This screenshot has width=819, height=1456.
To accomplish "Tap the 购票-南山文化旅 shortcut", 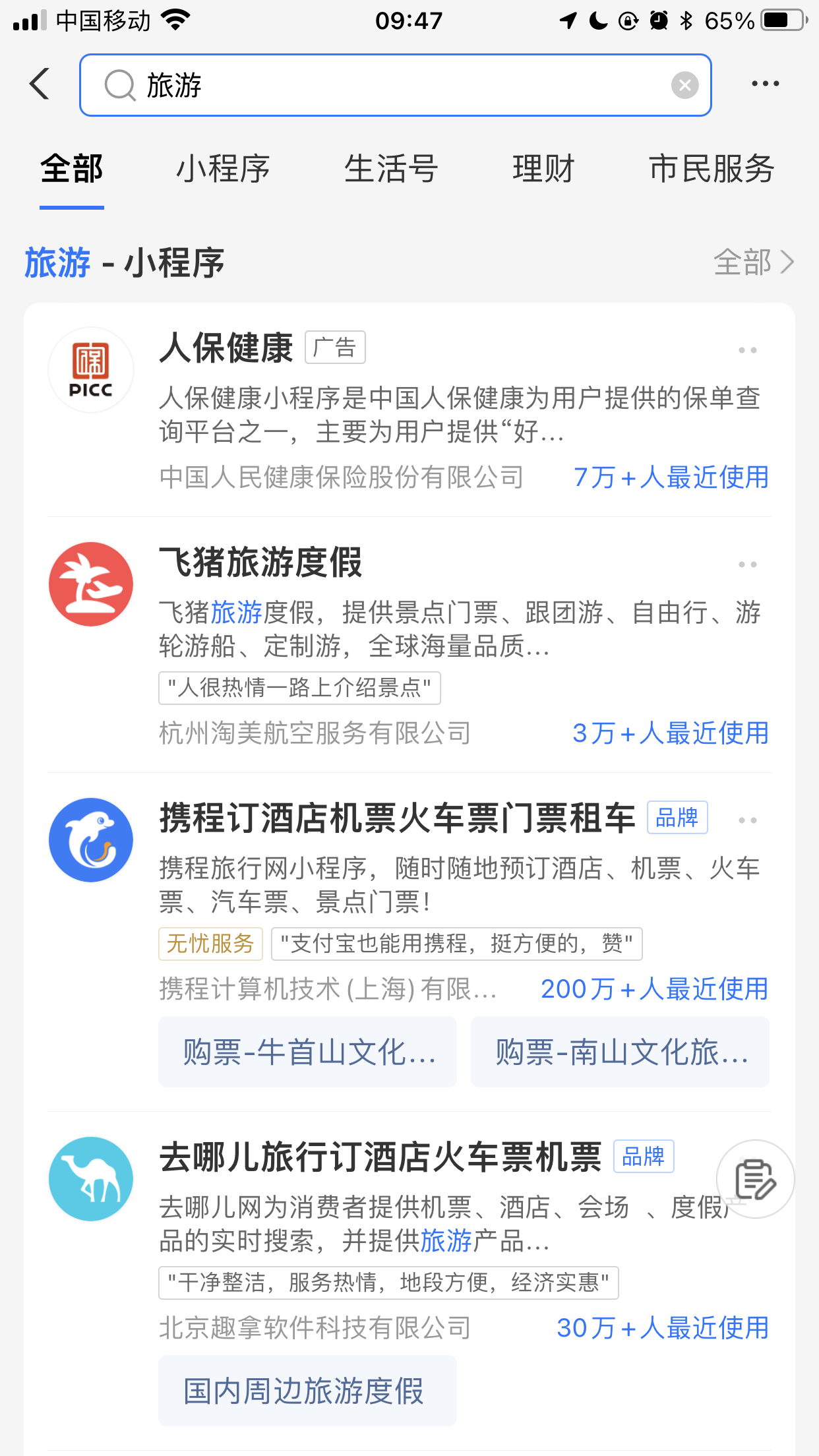I will pos(620,1052).
